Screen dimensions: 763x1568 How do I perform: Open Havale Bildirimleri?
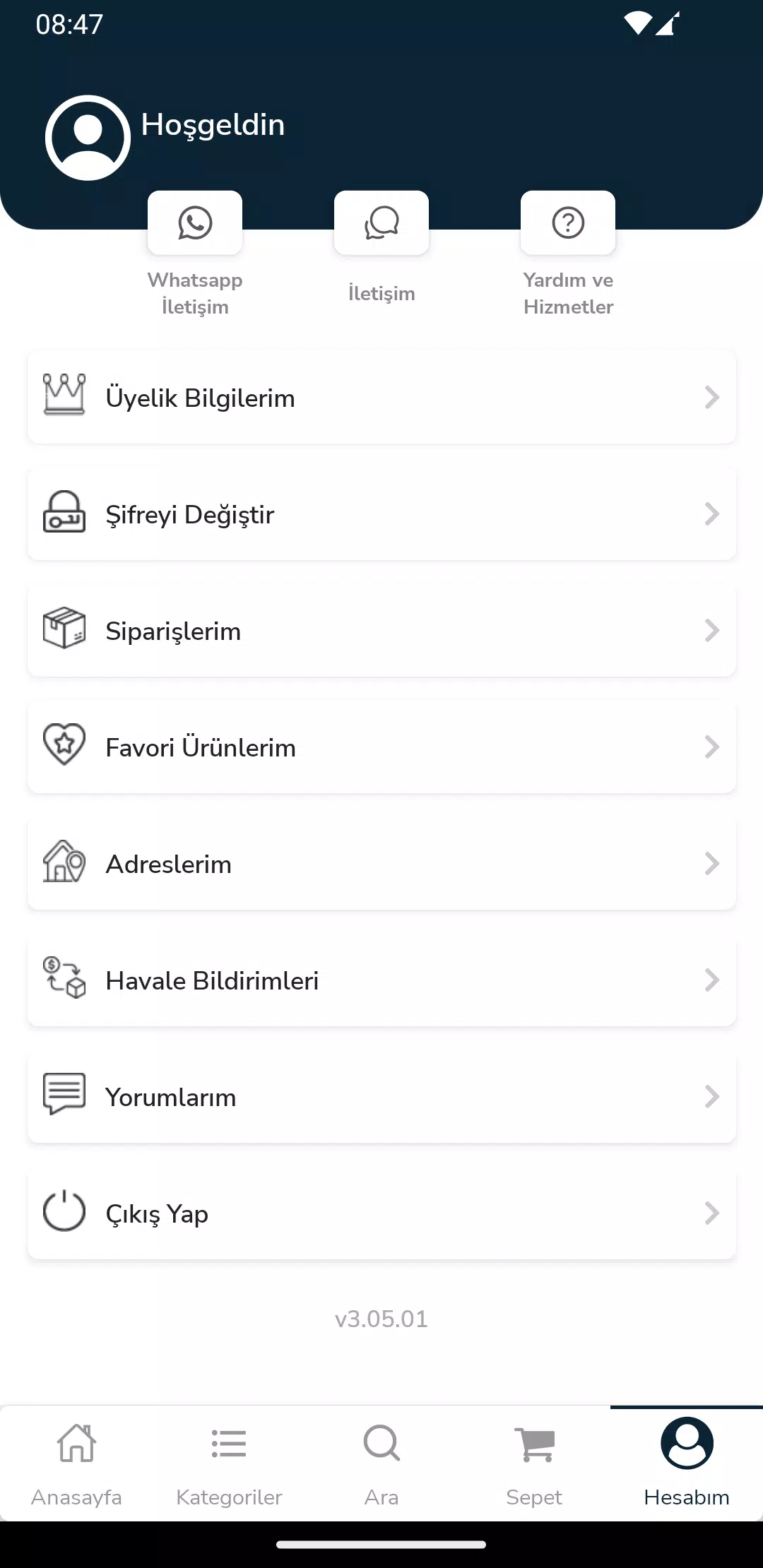381,980
